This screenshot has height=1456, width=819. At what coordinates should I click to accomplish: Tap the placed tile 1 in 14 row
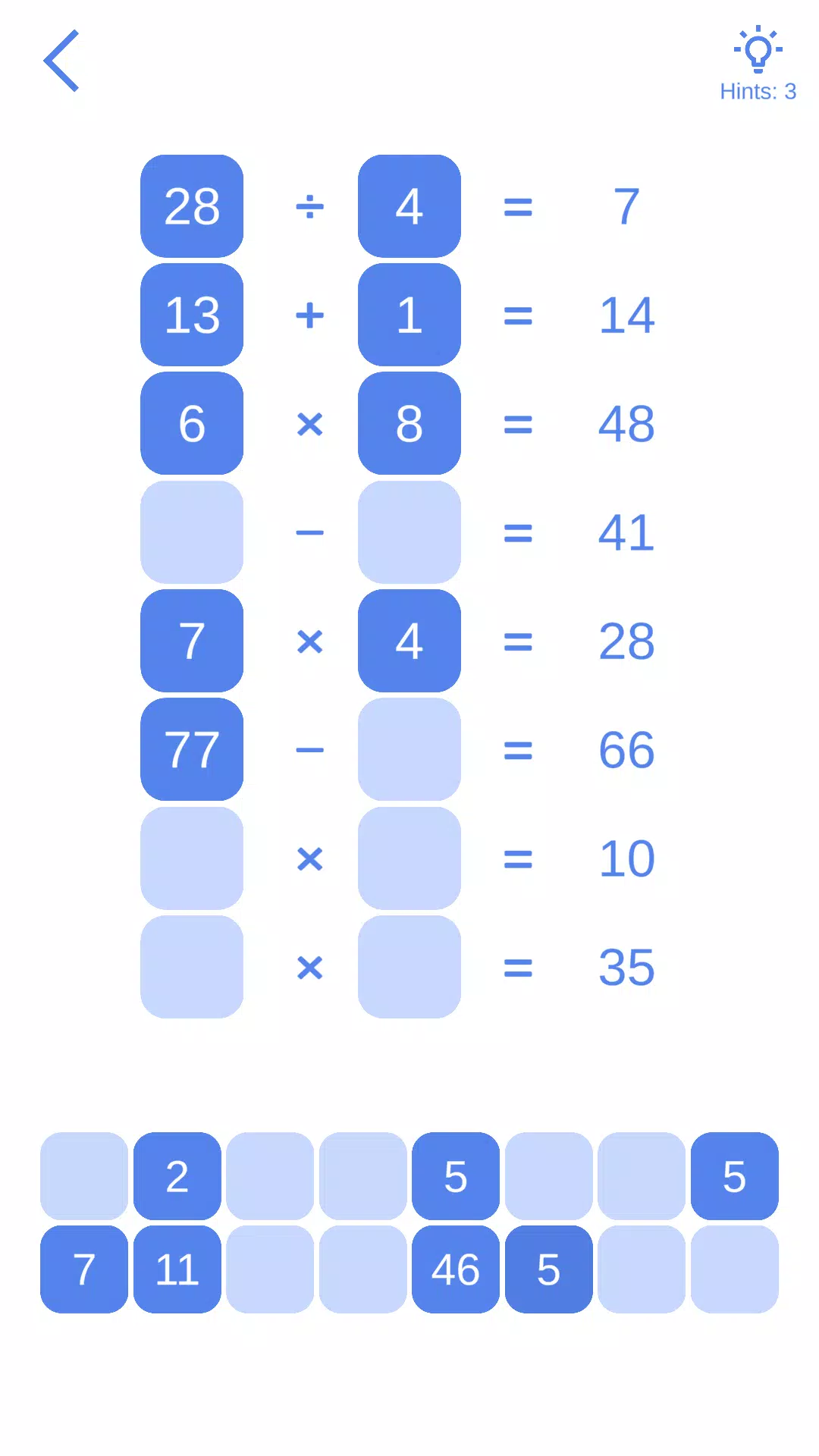[x=409, y=315]
